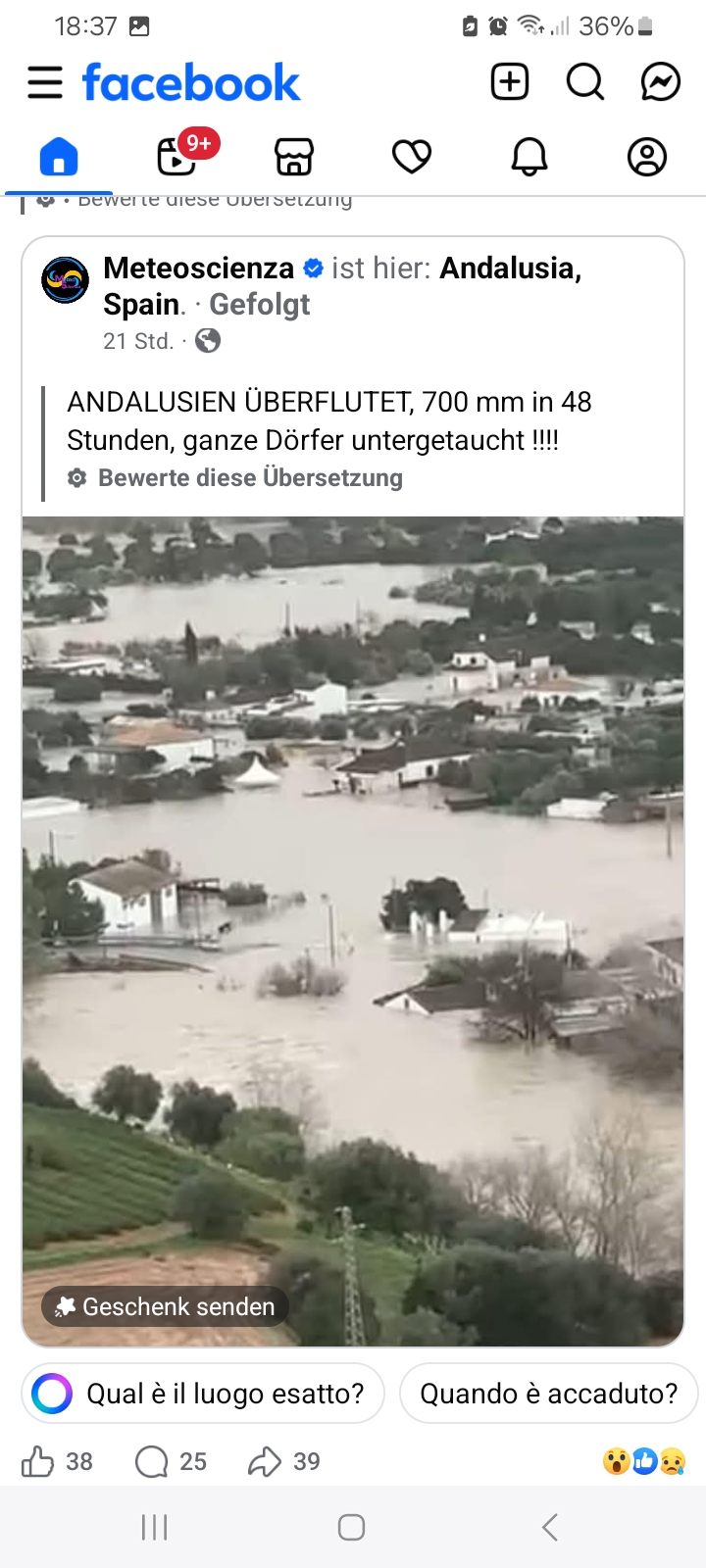Ask "Quando è accaduto?"
This screenshot has width=706, height=1568.
pos(548,1394)
